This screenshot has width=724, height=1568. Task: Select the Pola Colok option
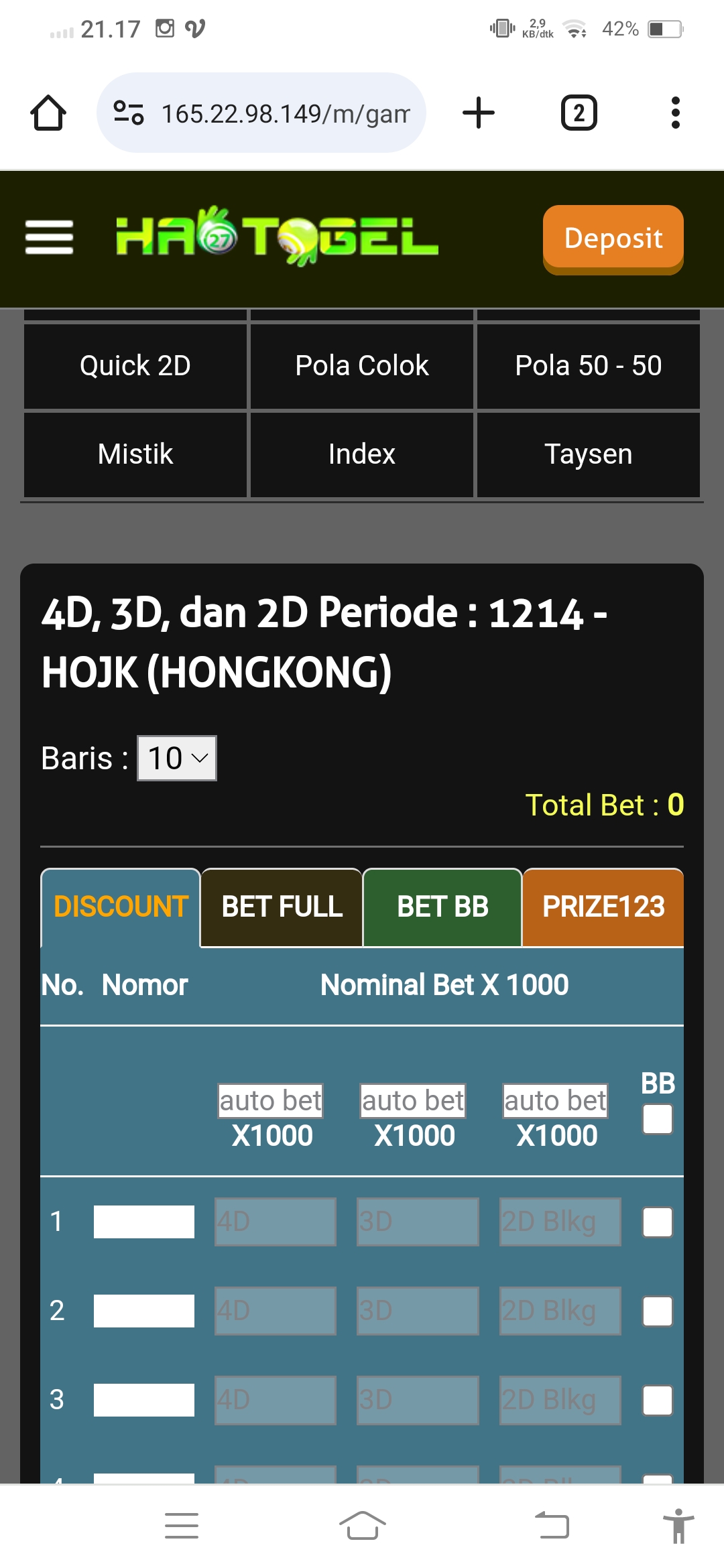pos(362,366)
